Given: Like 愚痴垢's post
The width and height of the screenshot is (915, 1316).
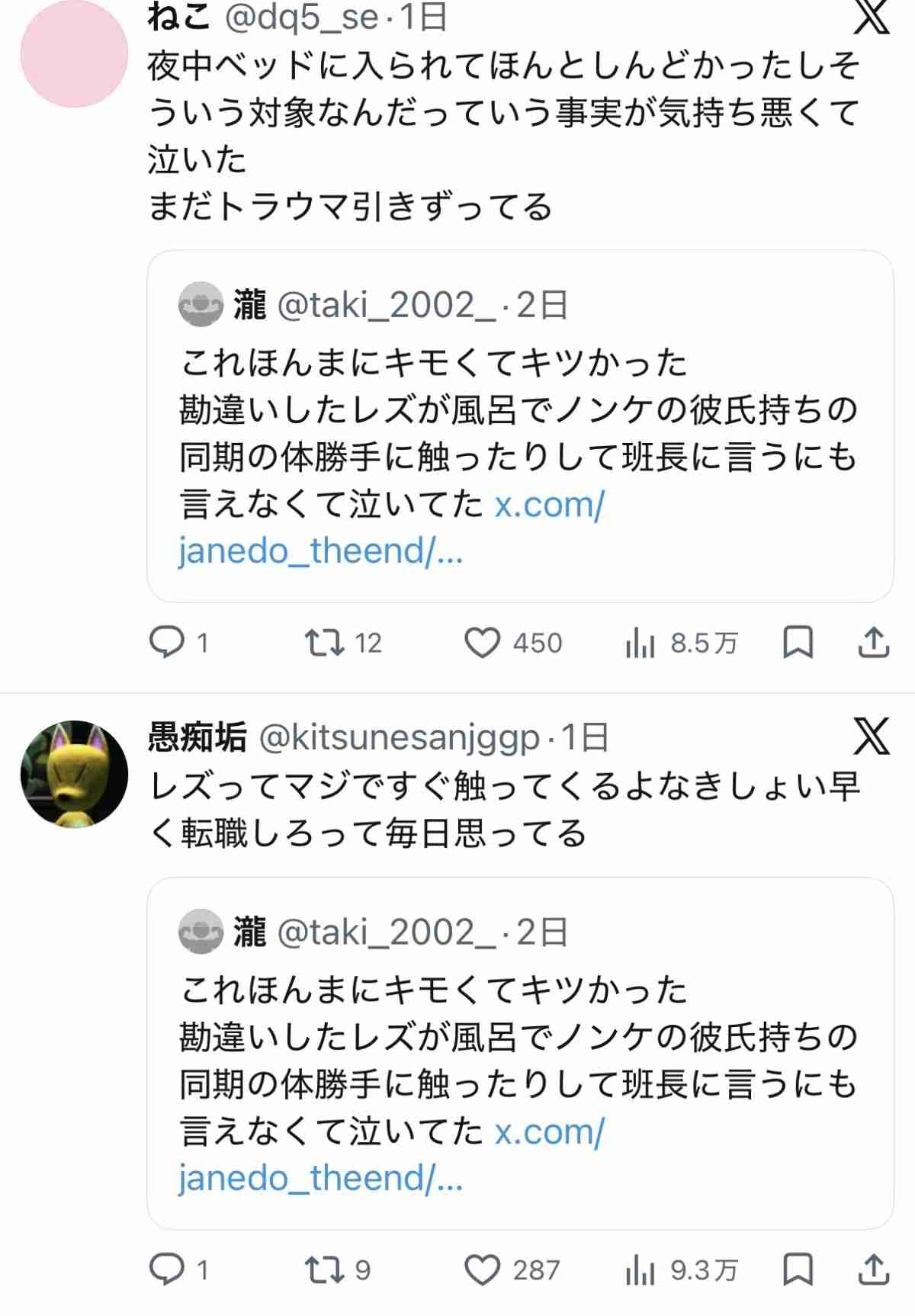Looking at the screenshot, I should pyautogui.click(x=483, y=1269).
